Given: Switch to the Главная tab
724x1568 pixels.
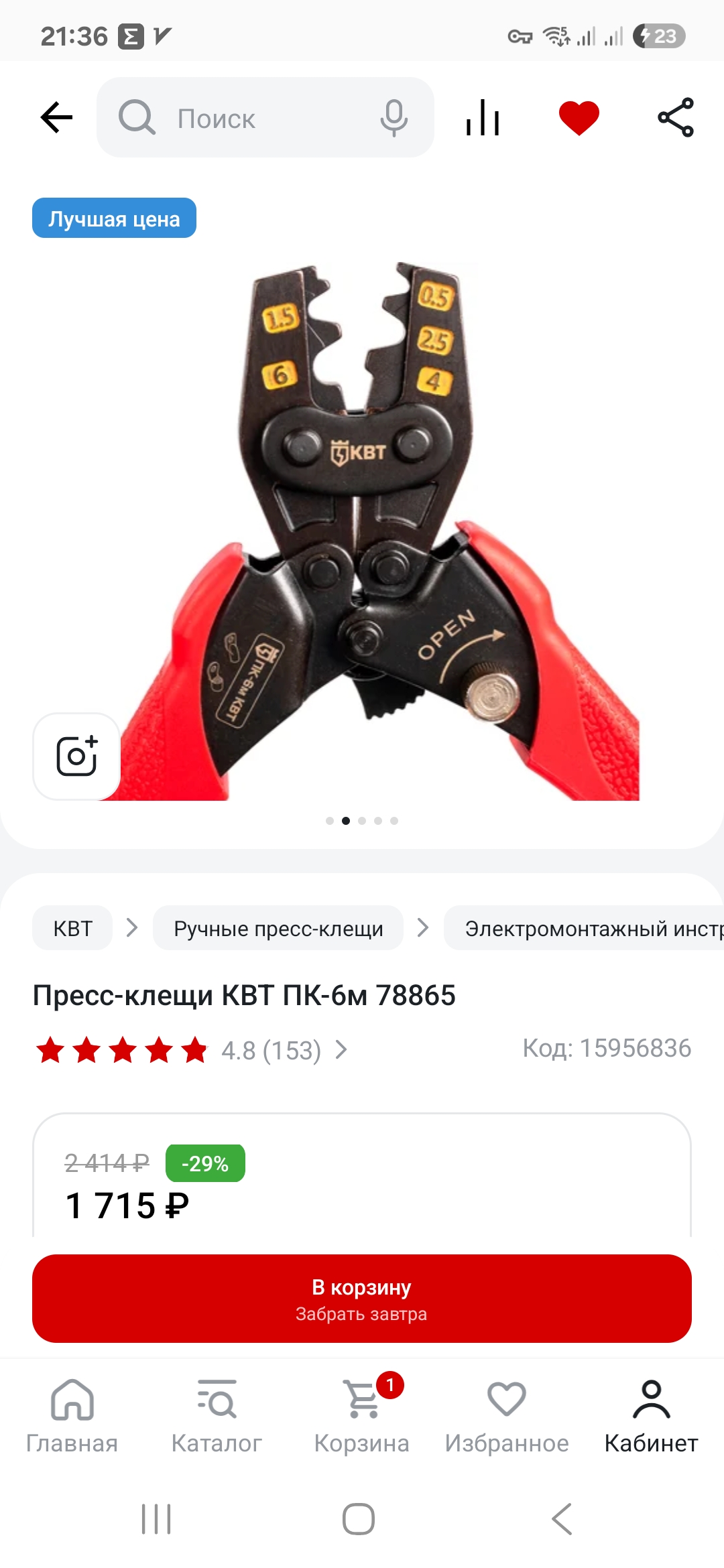Looking at the screenshot, I should 72,1417.
